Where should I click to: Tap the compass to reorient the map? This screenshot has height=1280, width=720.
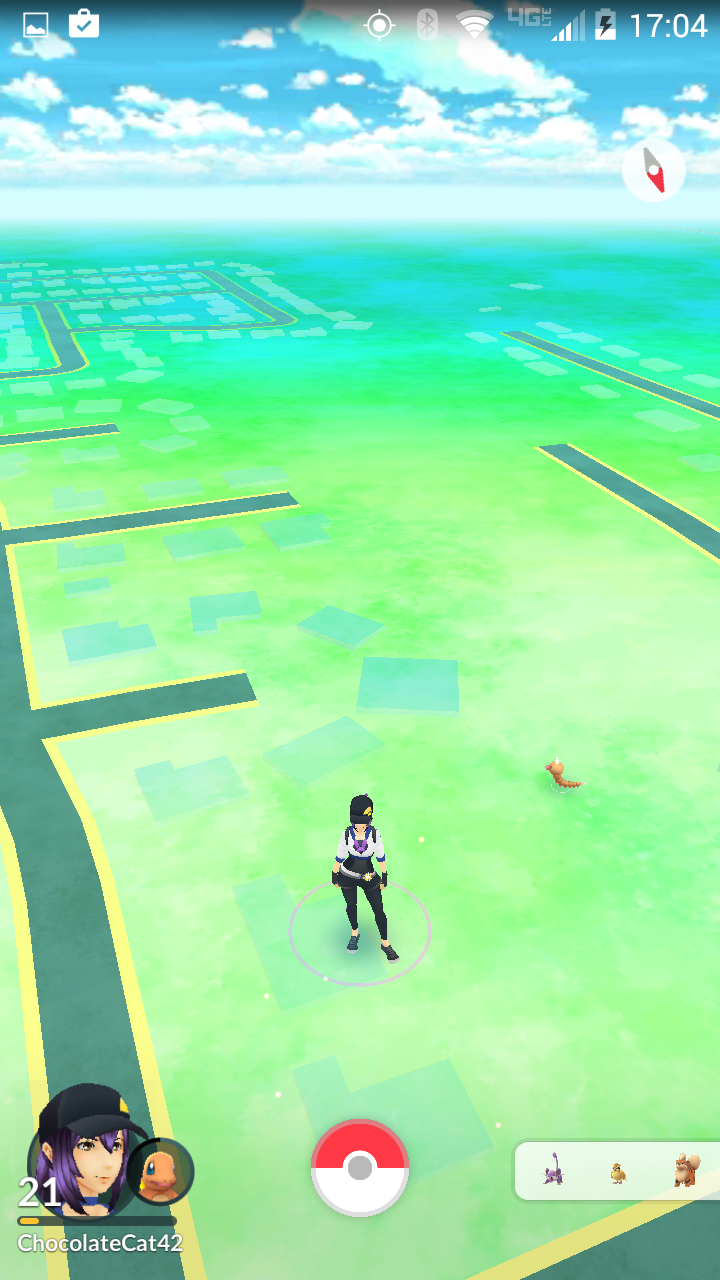coord(654,171)
